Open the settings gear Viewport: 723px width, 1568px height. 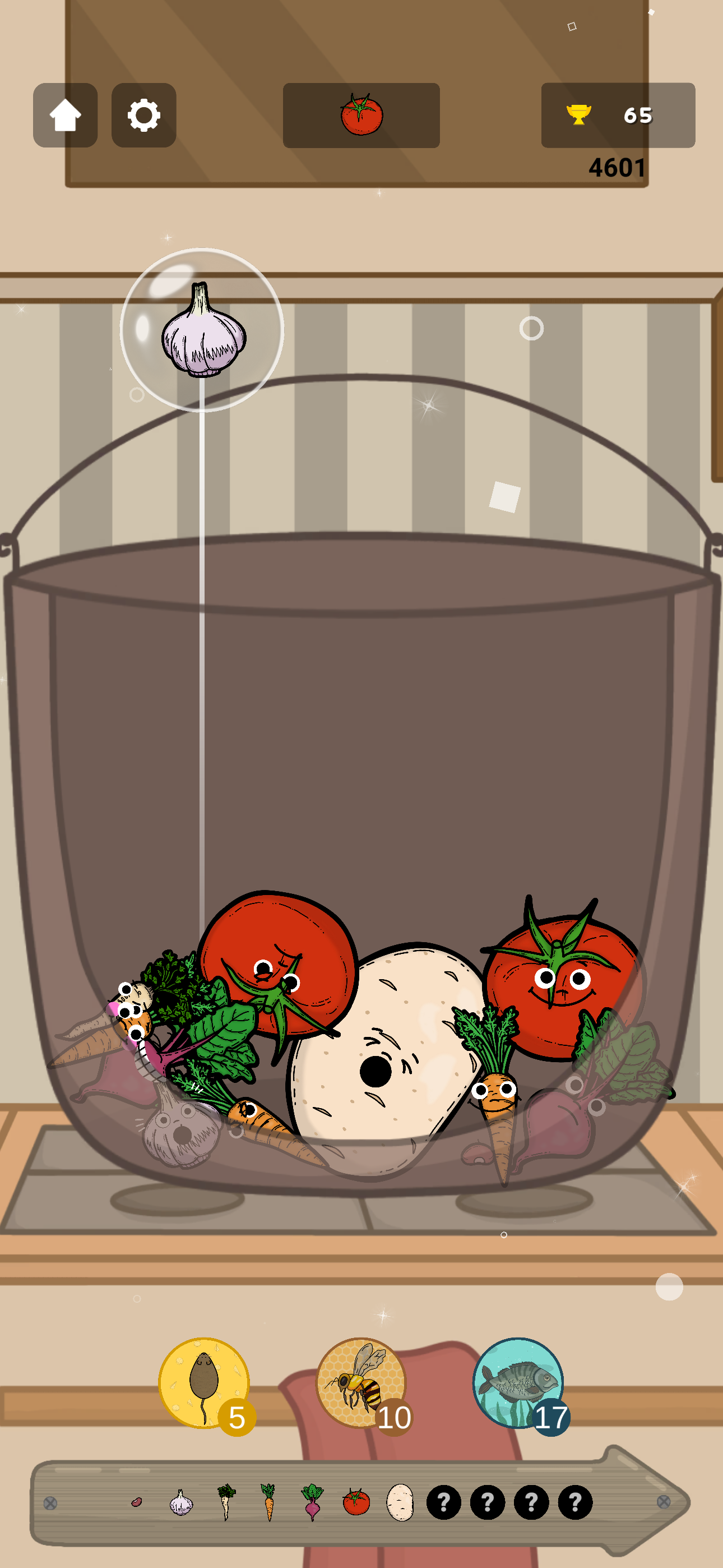143,115
